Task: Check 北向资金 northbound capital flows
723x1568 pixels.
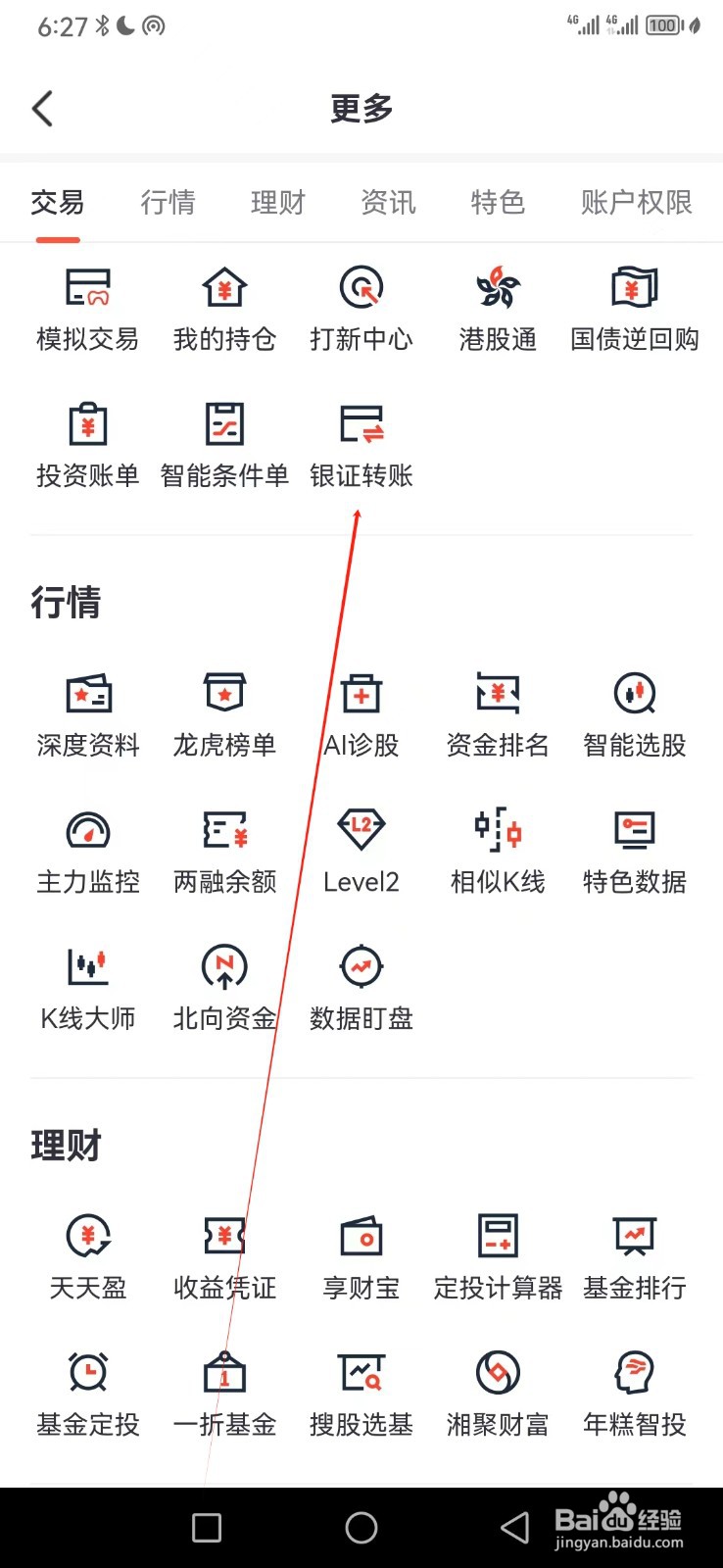Action: click(x=224, y=987)
